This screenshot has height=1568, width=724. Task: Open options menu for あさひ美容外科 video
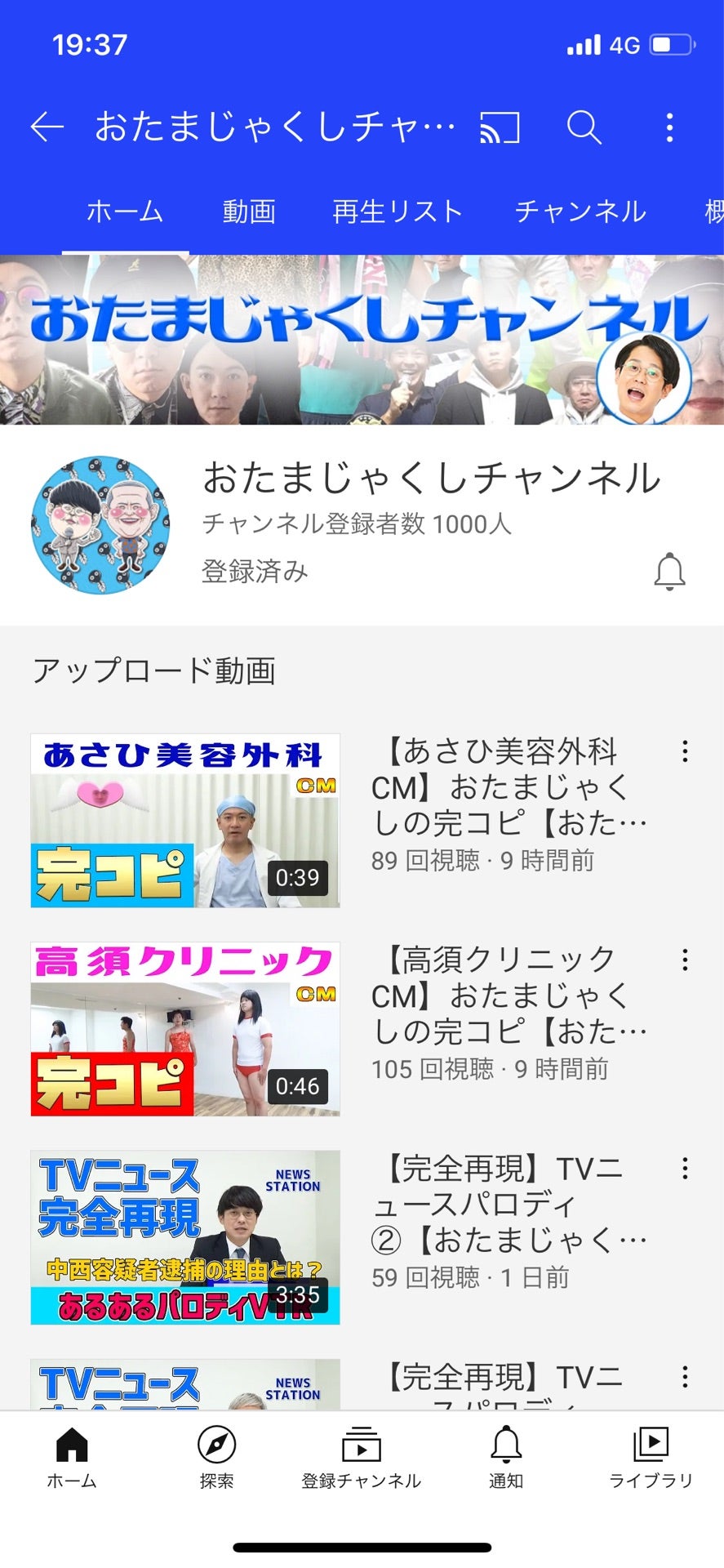pyautogui.click(x=686, y=751)
